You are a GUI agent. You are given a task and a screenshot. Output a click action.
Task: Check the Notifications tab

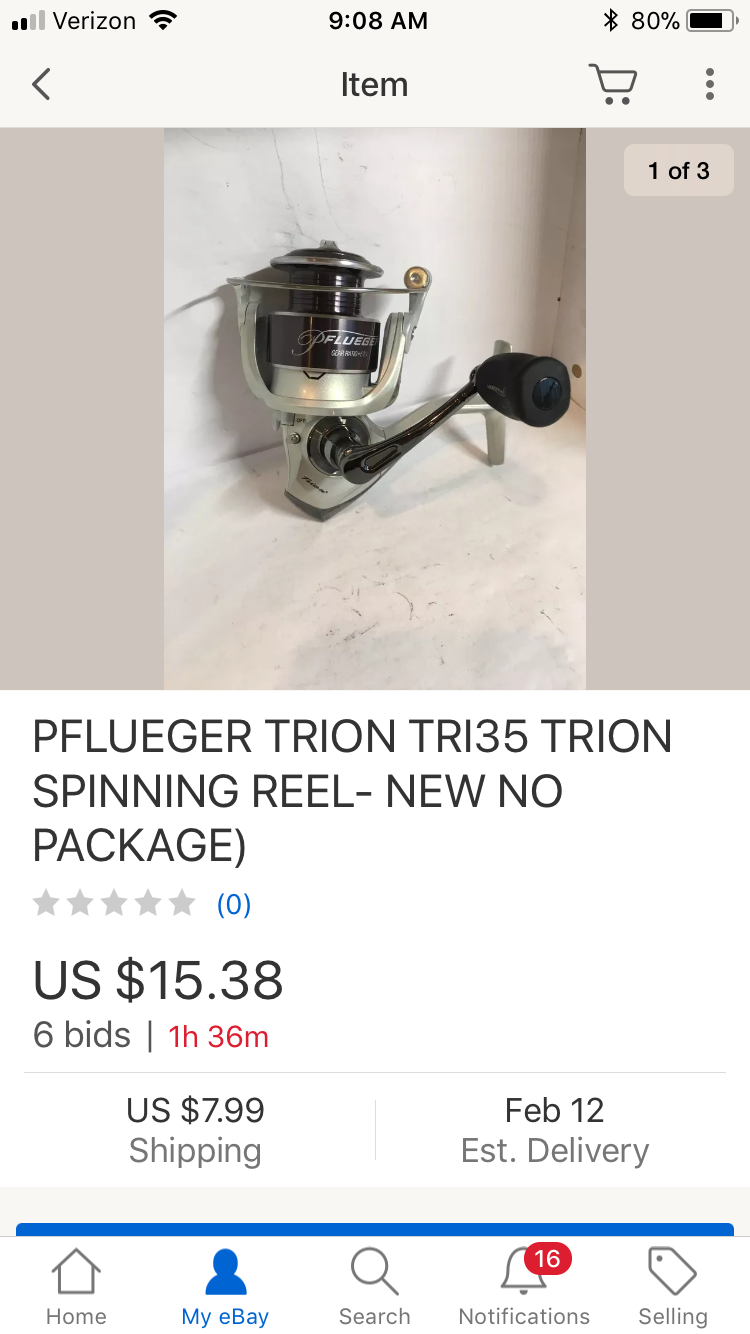coord(524,1287)
